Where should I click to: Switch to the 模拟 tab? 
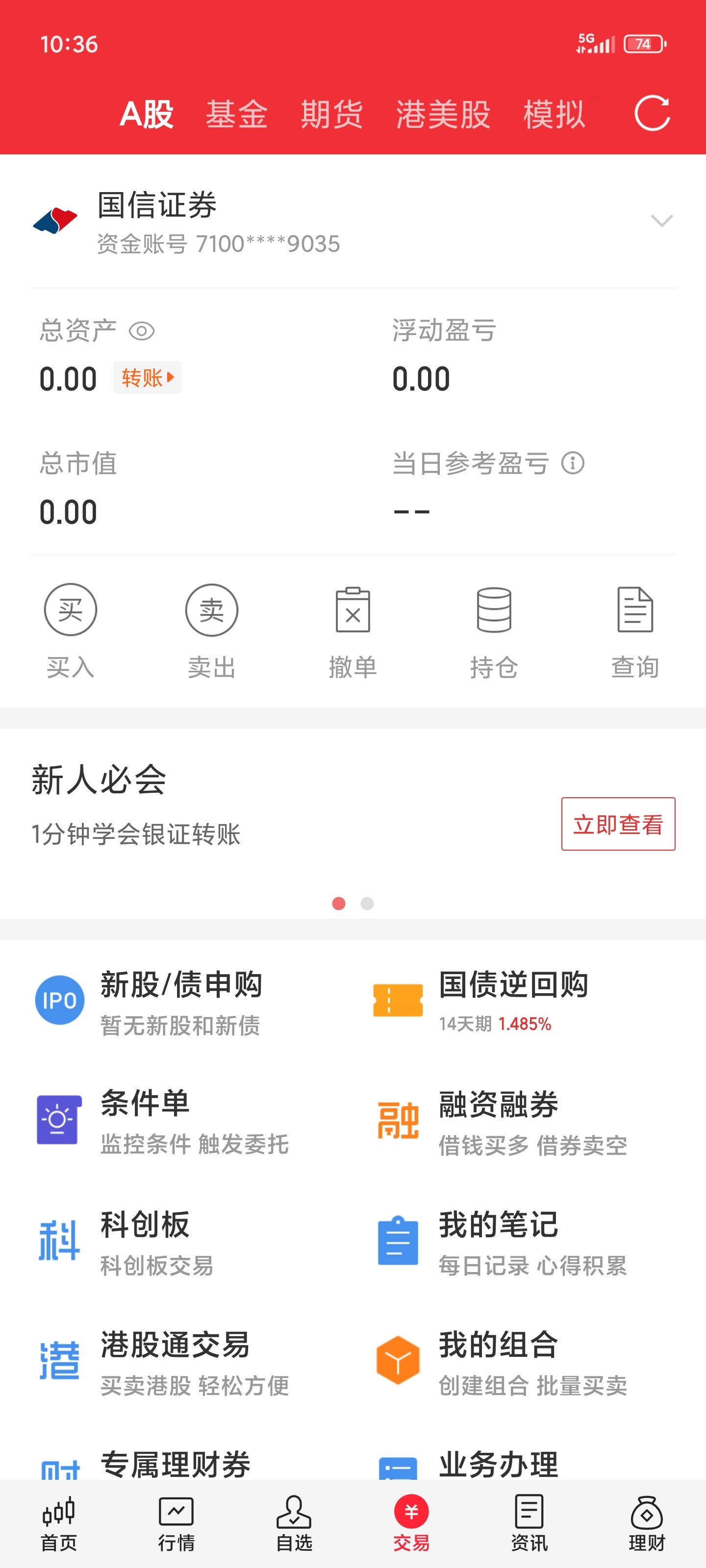(554, 114)
